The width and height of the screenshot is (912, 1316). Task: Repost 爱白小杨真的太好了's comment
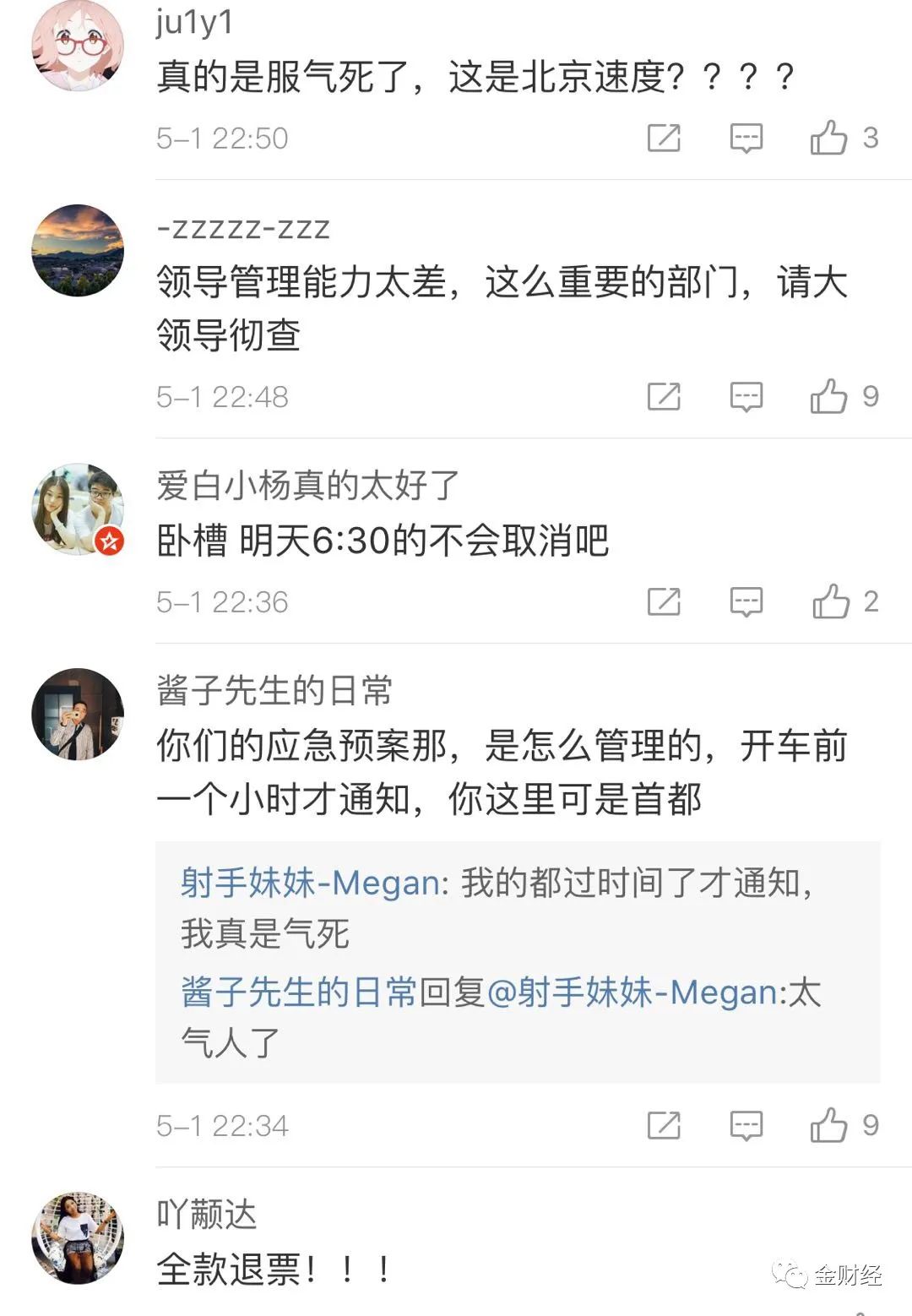click(x=664, y=601)
